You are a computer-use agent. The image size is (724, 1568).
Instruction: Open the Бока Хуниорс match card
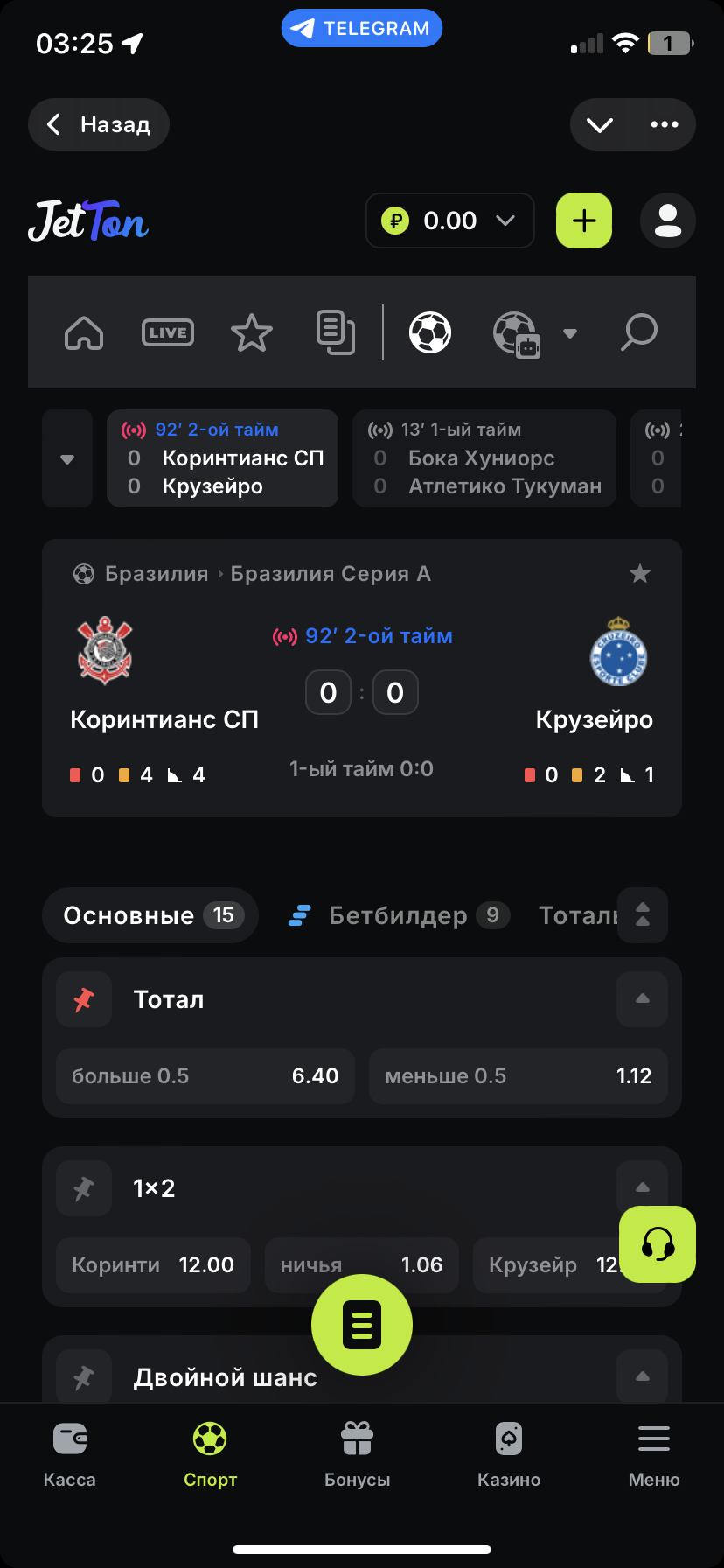[484, 458]
